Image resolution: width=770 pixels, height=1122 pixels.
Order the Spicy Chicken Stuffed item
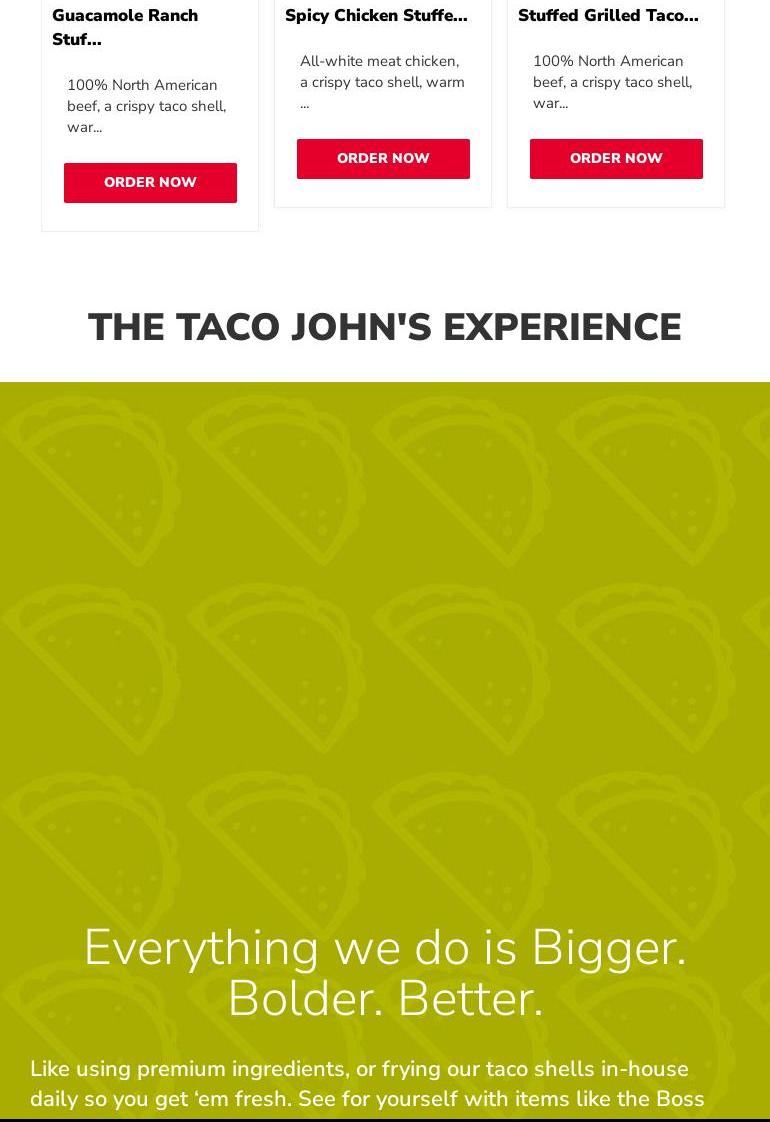click(383, 158)
